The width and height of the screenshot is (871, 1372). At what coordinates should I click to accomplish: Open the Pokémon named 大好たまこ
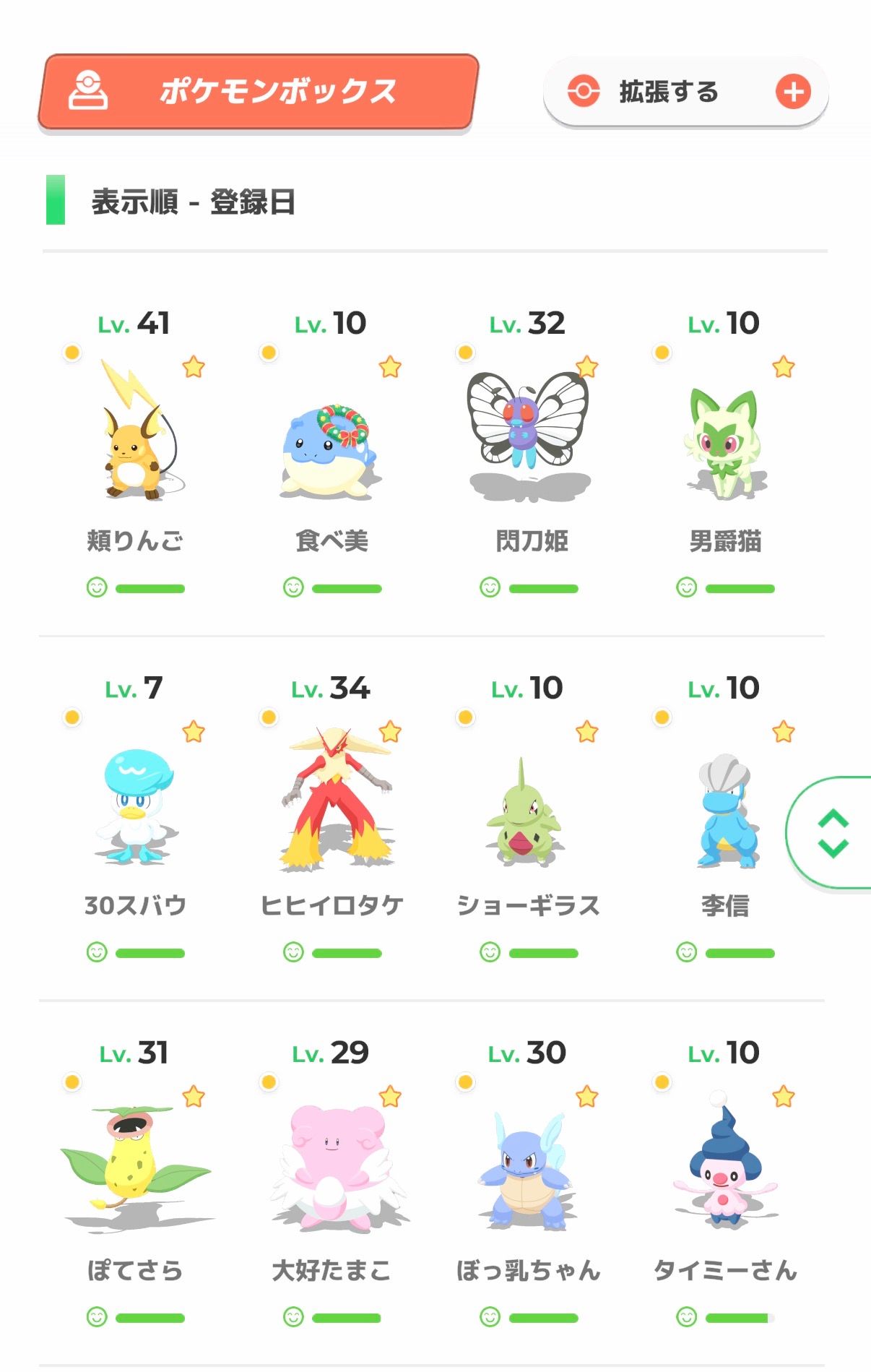[331, 1178]
